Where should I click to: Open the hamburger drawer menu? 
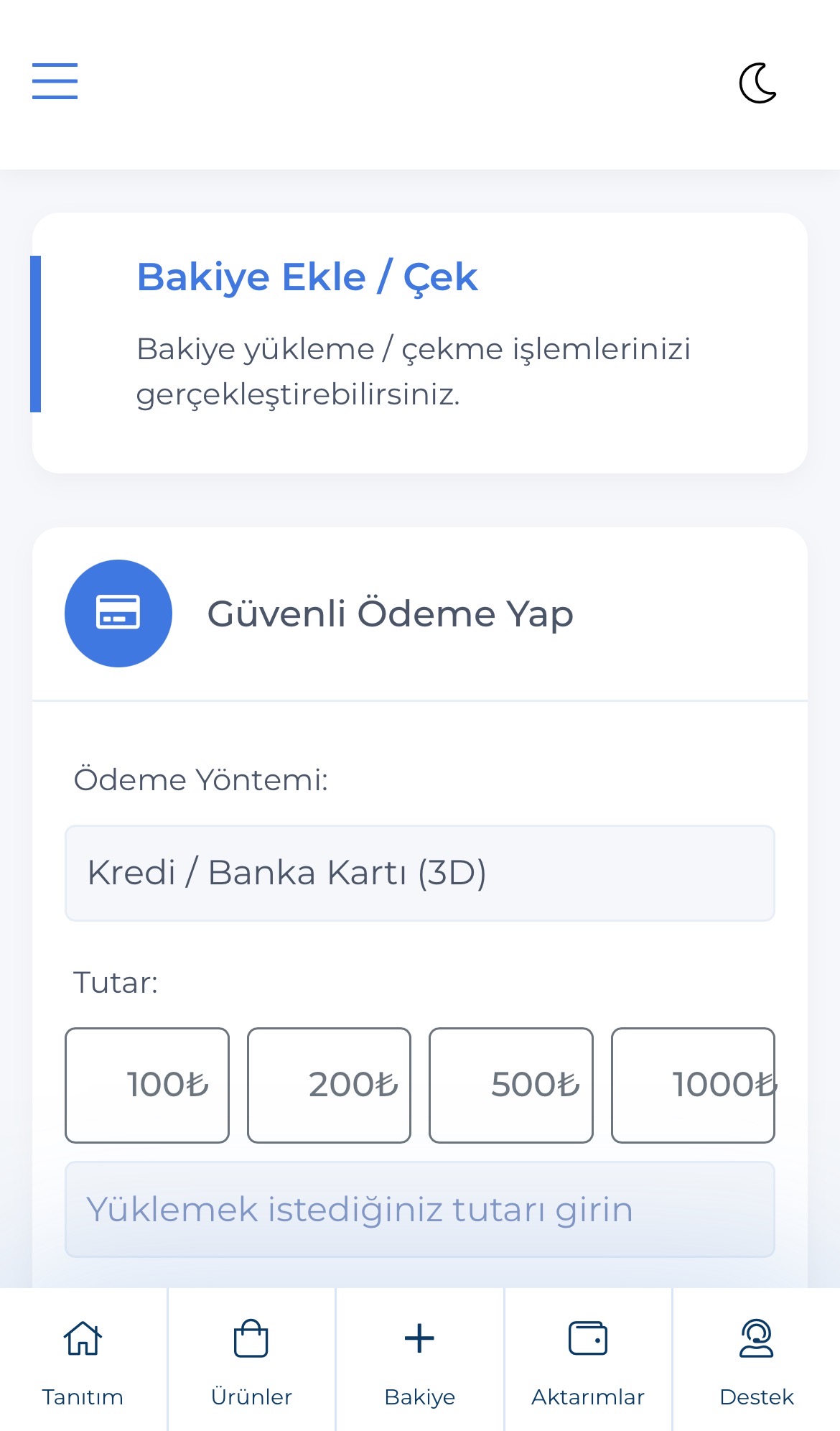point(55,80)
